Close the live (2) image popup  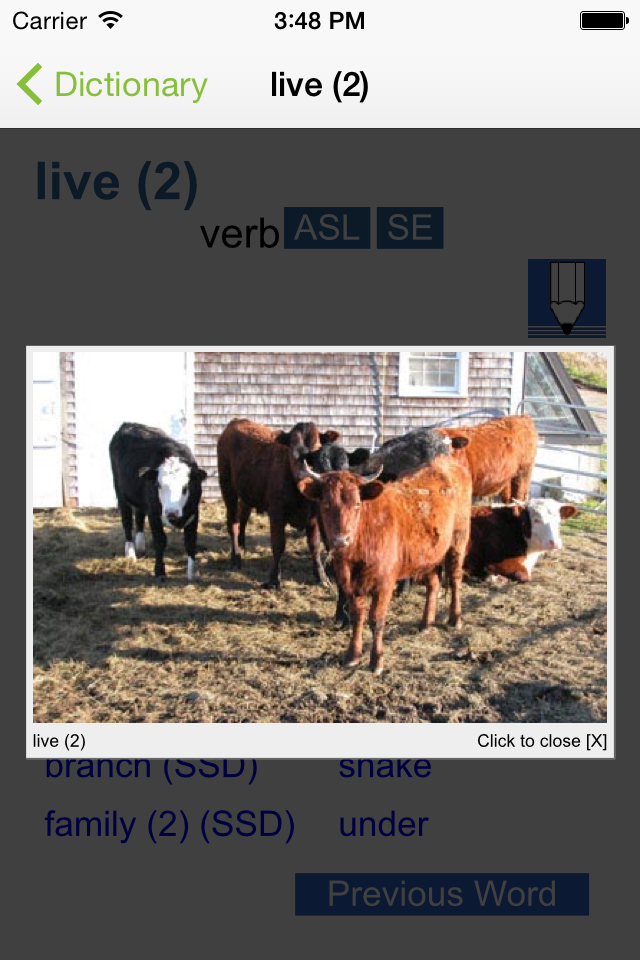(x=541, y=741)
